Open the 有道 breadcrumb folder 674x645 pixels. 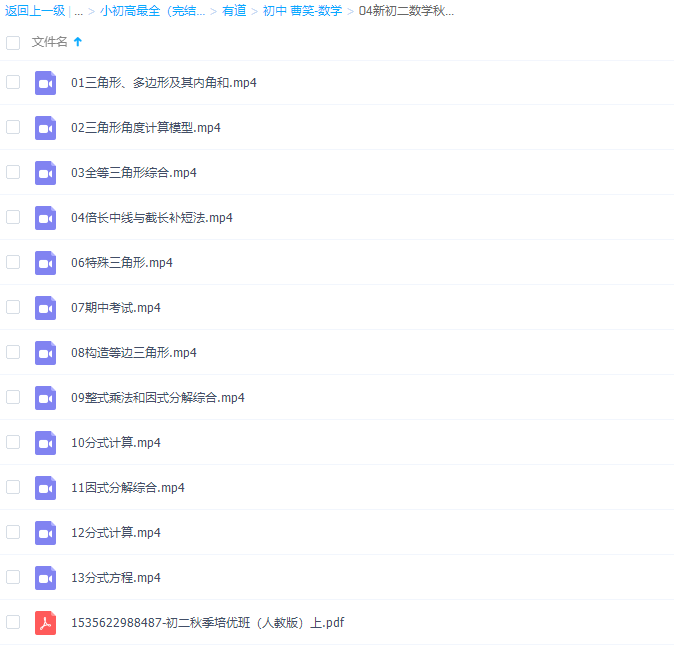tap(233, 11)
